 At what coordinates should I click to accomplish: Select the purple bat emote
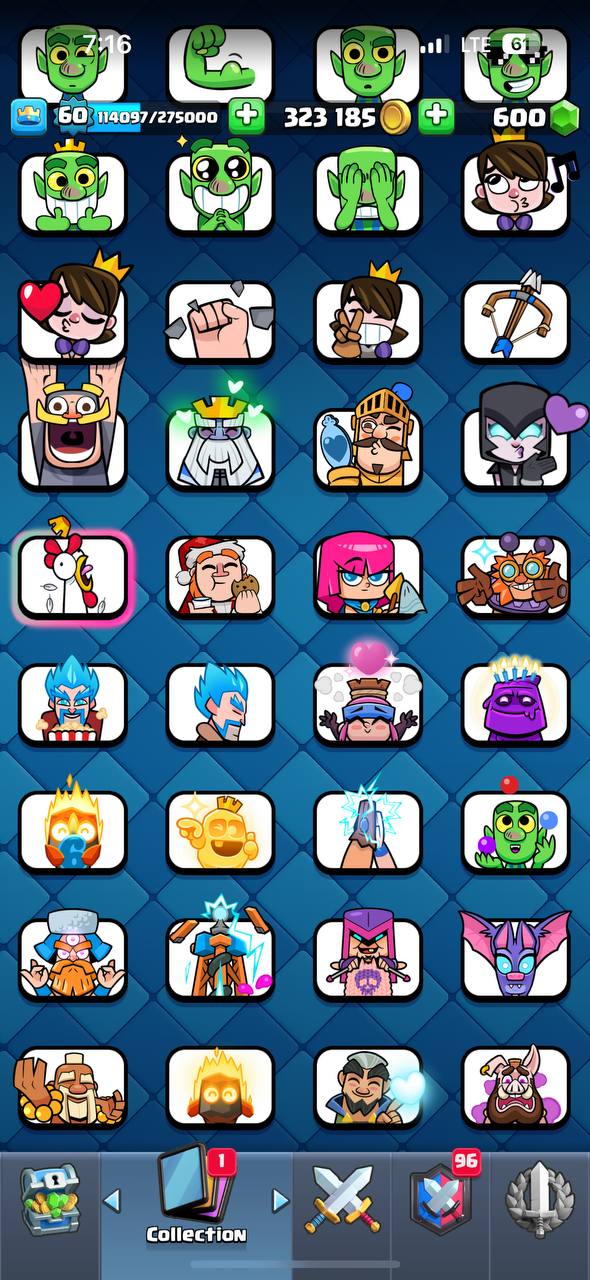[x=516, y=956]
